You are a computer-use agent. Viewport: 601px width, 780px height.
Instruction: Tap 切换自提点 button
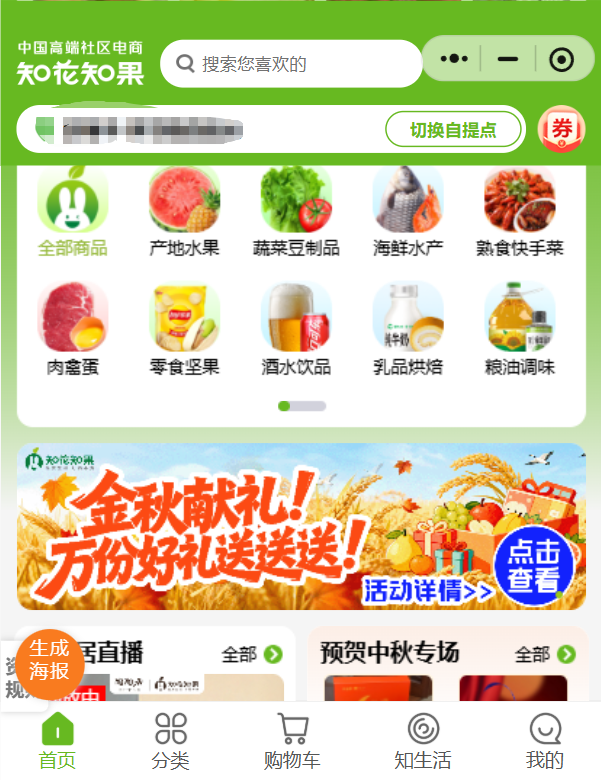453,130
